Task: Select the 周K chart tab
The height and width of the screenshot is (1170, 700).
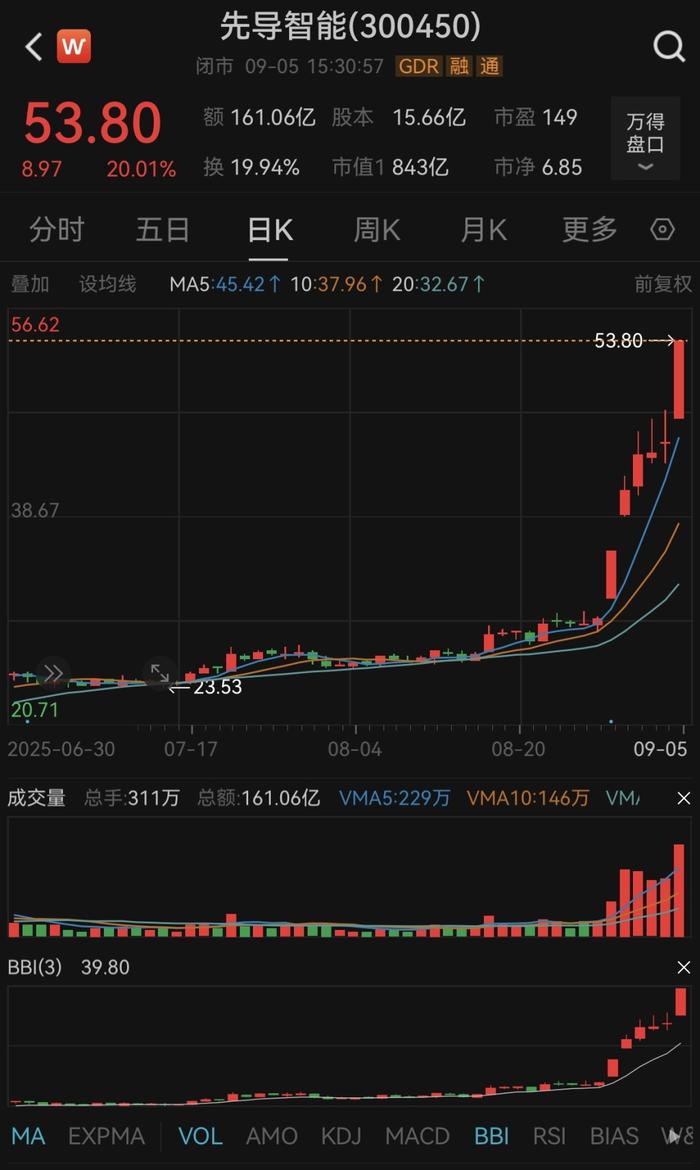Action: click(x=377, y=230)
